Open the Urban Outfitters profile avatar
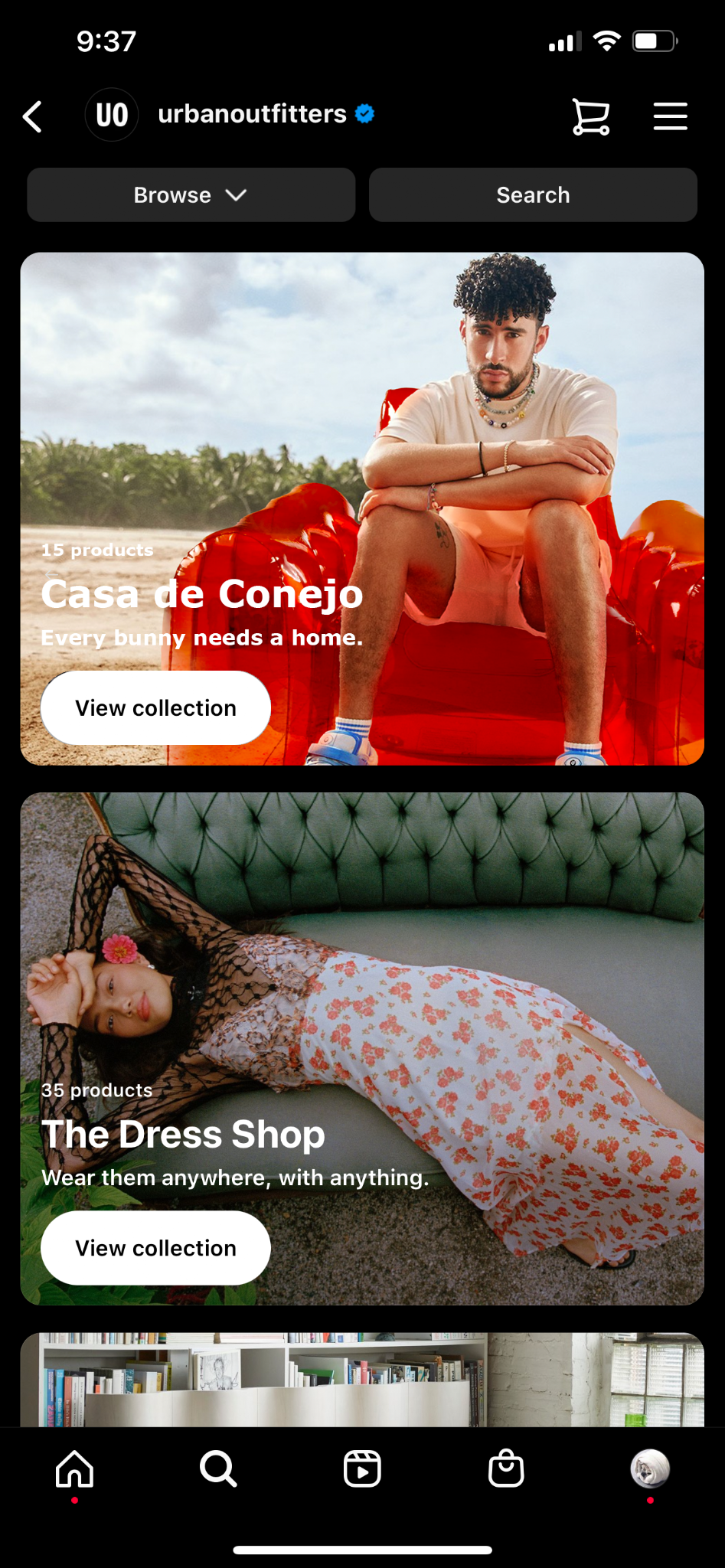The height and width of the screenshot is (1568, 725). [112, 115]
